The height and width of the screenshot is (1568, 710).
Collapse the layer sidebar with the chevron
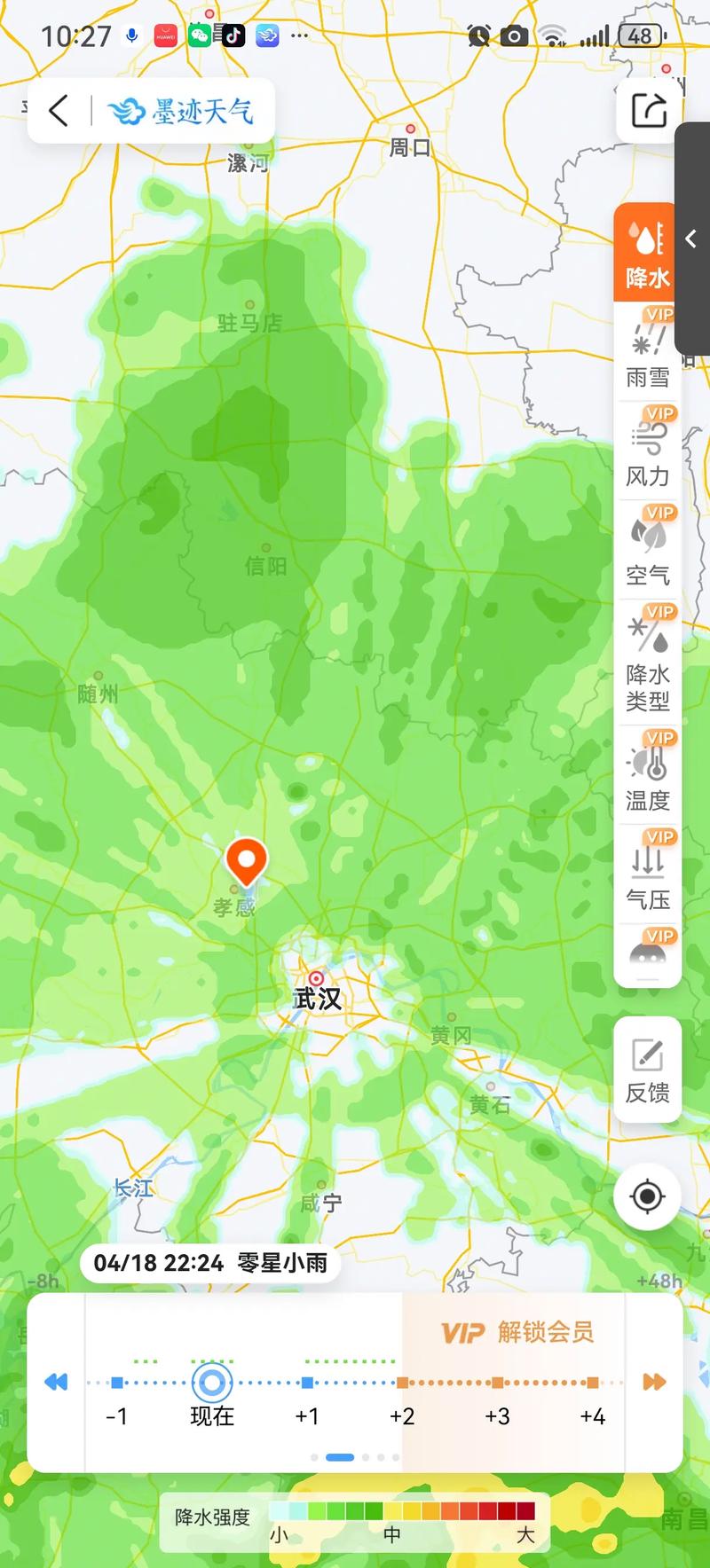pos(690,239)
